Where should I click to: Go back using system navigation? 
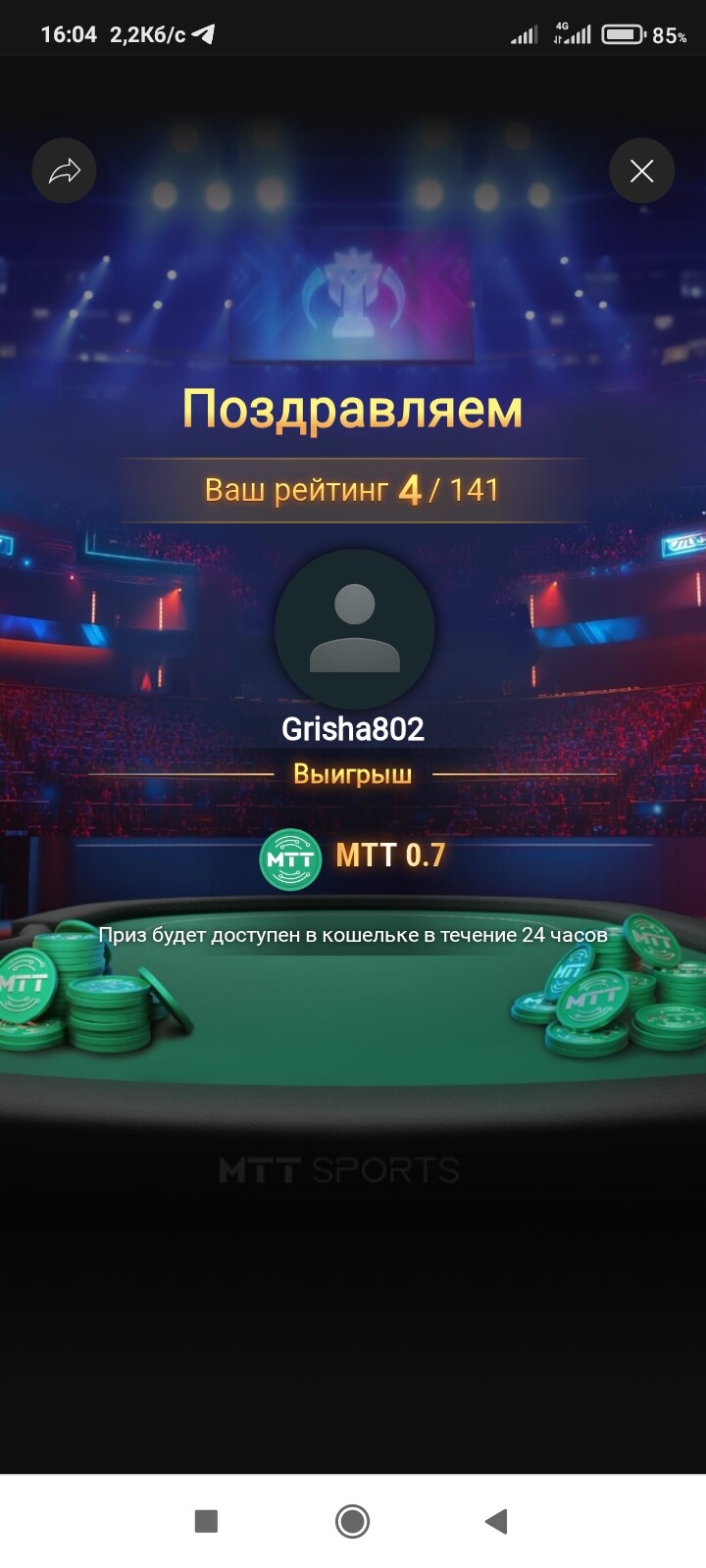click(497, 1521)
